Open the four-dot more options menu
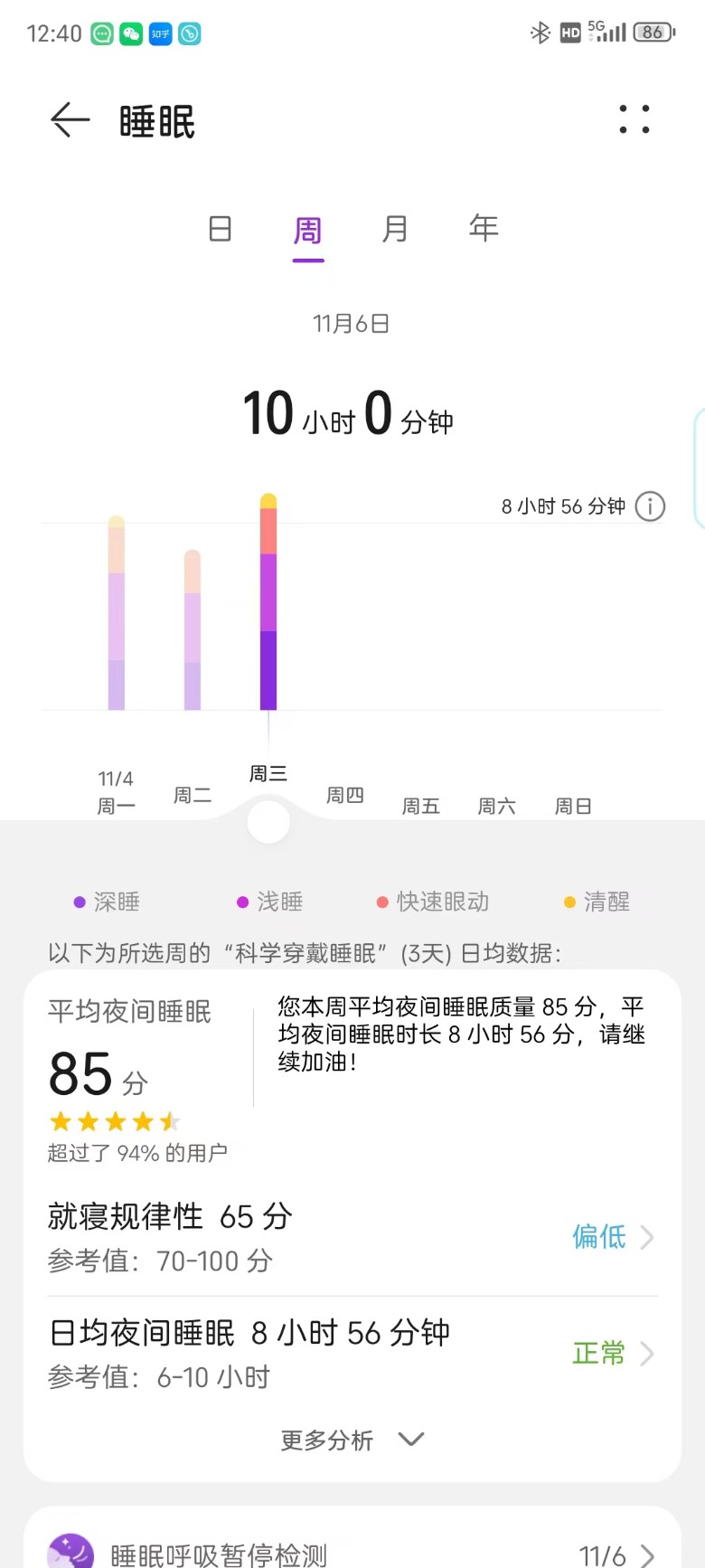The image size is (705, 1568). (634, 119)
